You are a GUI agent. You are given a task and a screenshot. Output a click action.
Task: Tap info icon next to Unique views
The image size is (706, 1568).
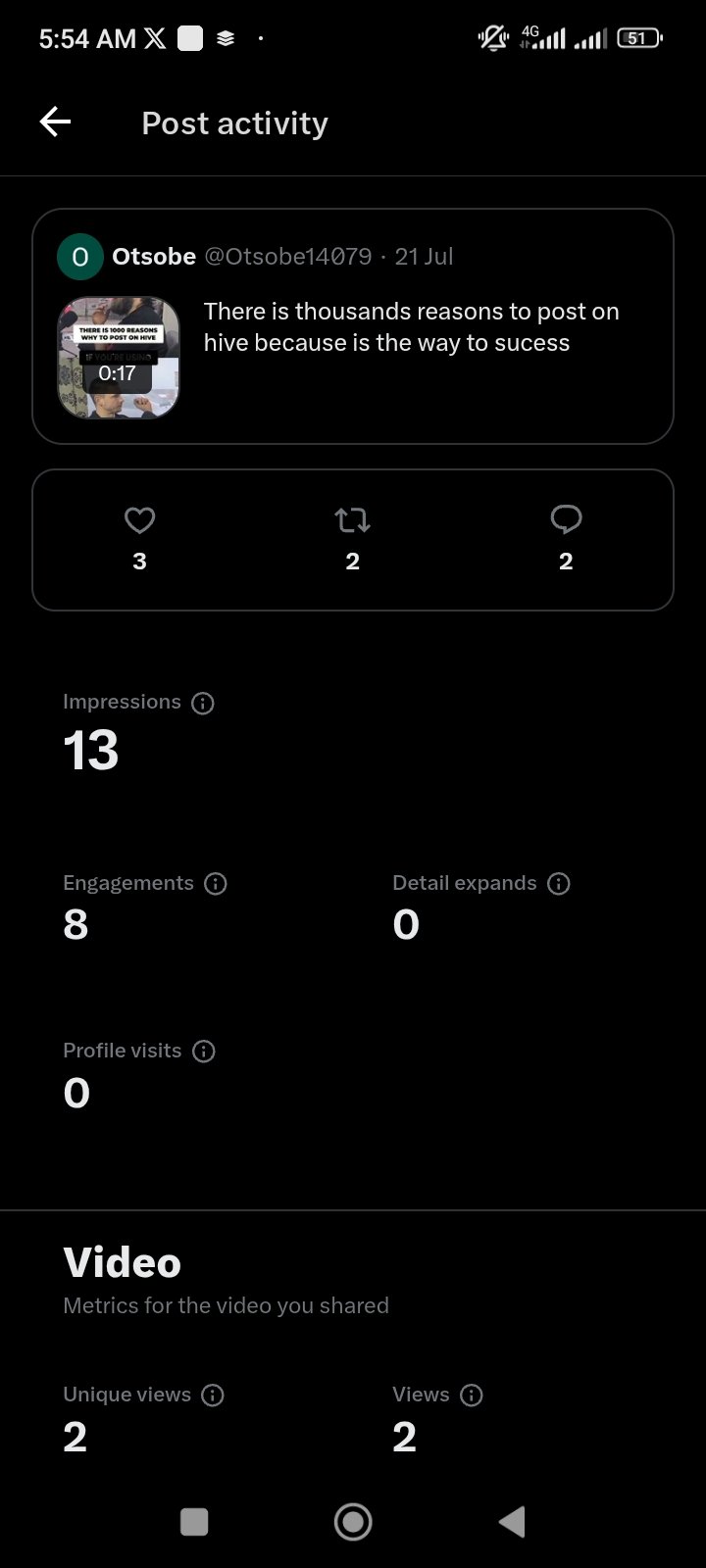(x=213, y=1396)
